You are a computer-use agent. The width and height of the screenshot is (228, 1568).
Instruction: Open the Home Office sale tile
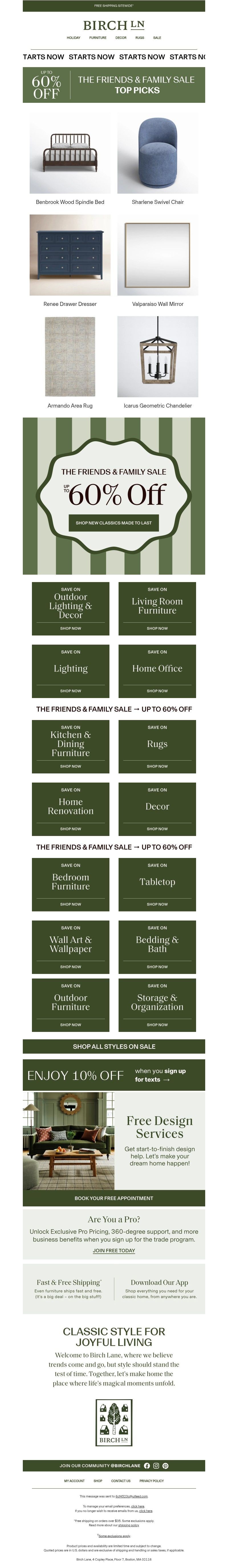pyautogui.click(x=157, y=671)
